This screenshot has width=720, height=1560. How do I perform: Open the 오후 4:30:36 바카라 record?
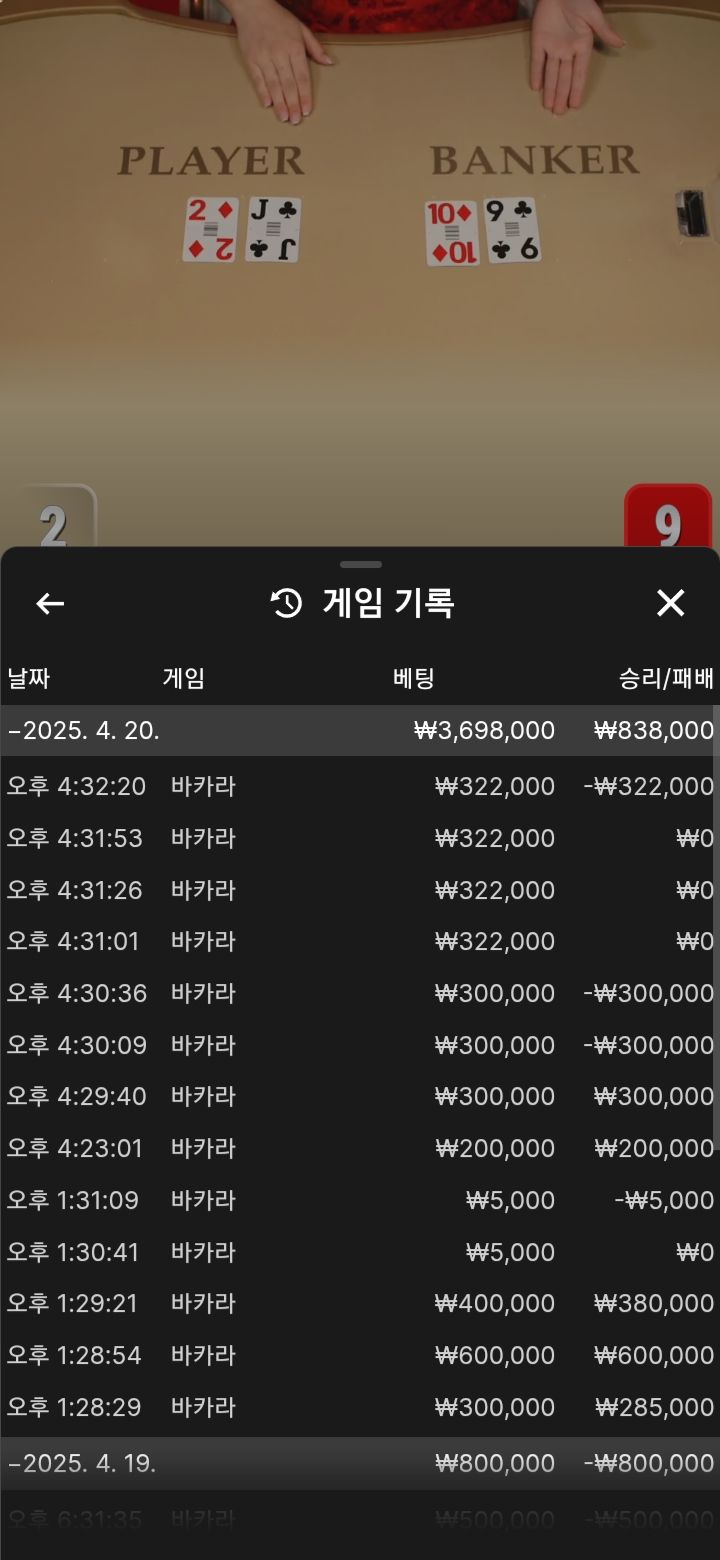(360, 993)
